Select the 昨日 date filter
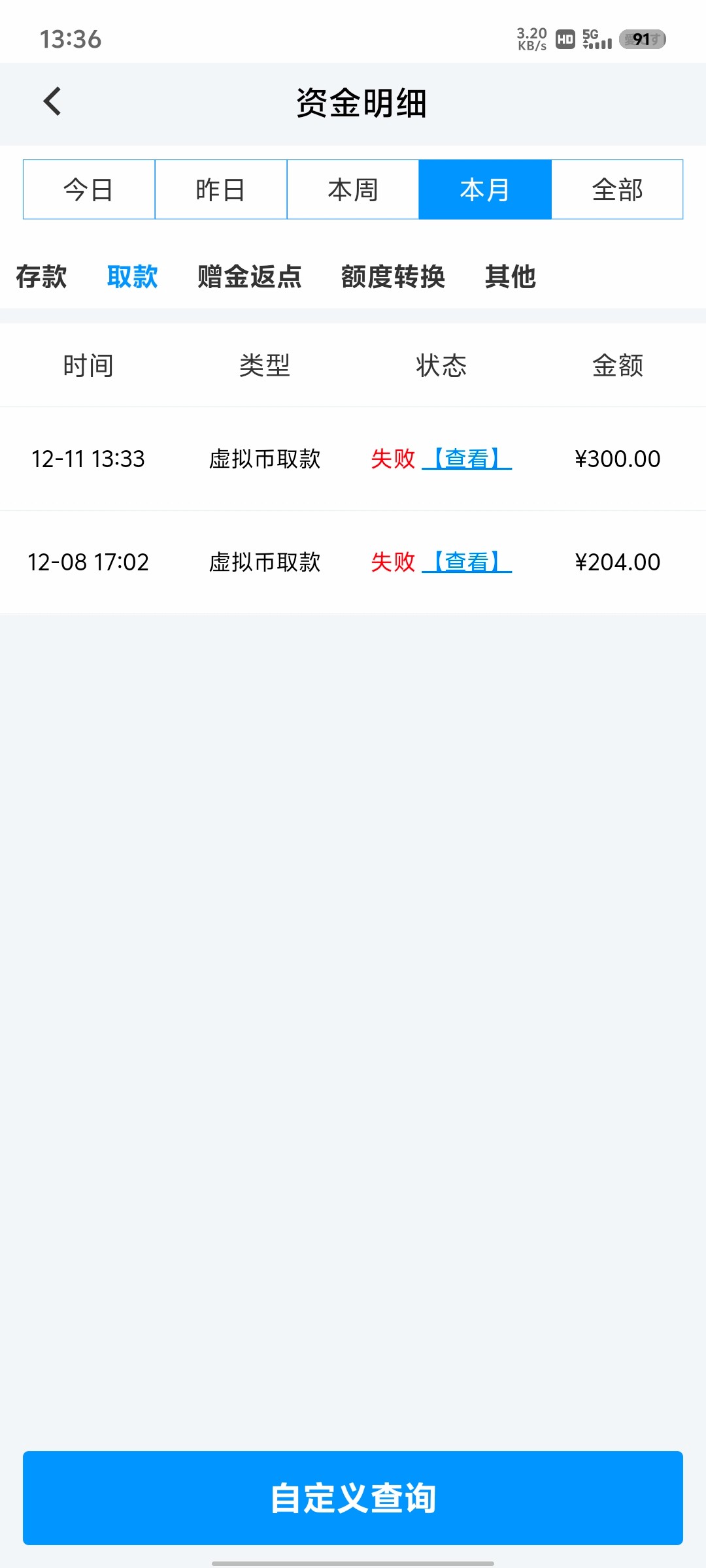This screenshot has height=1568, width=706. click(x=221, y=189)
